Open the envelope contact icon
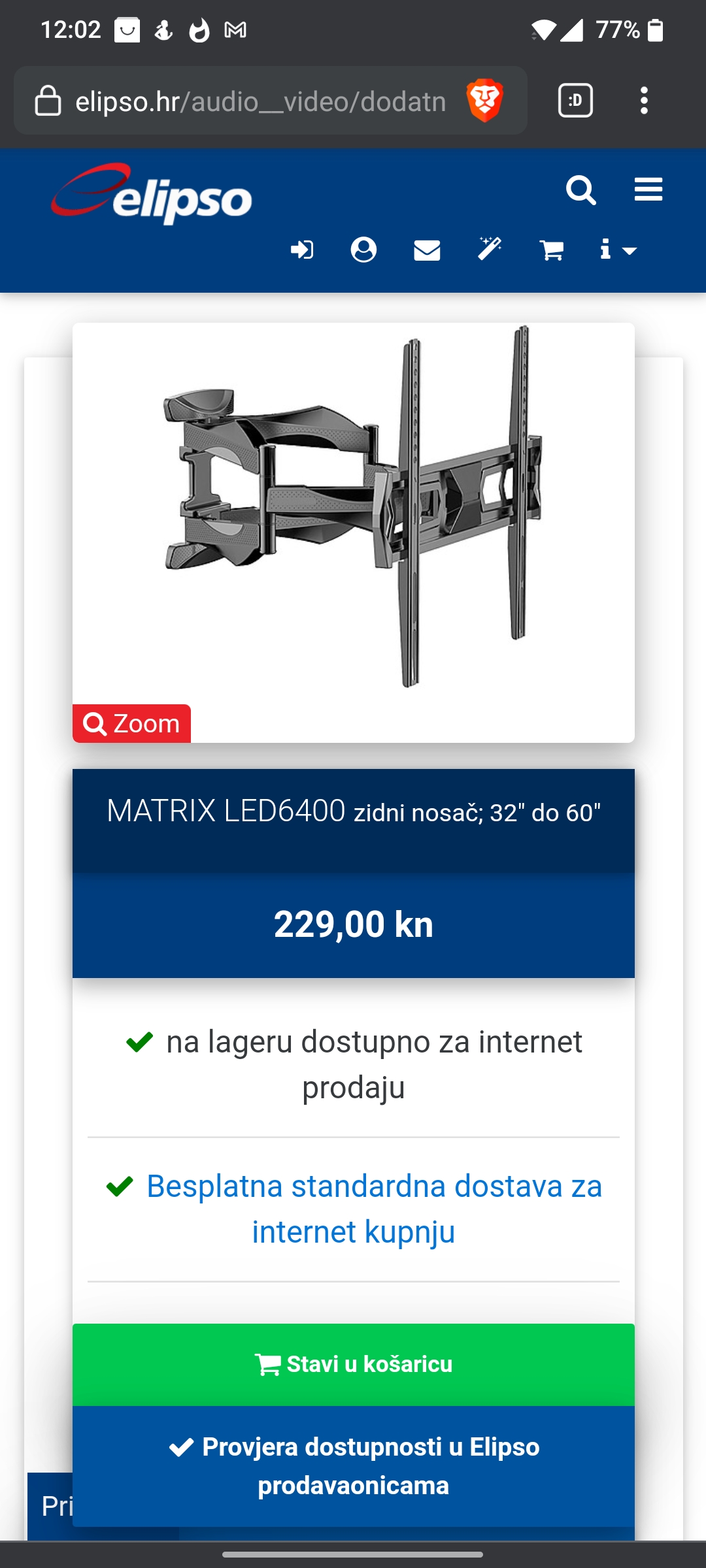 (x=427, y=250)
